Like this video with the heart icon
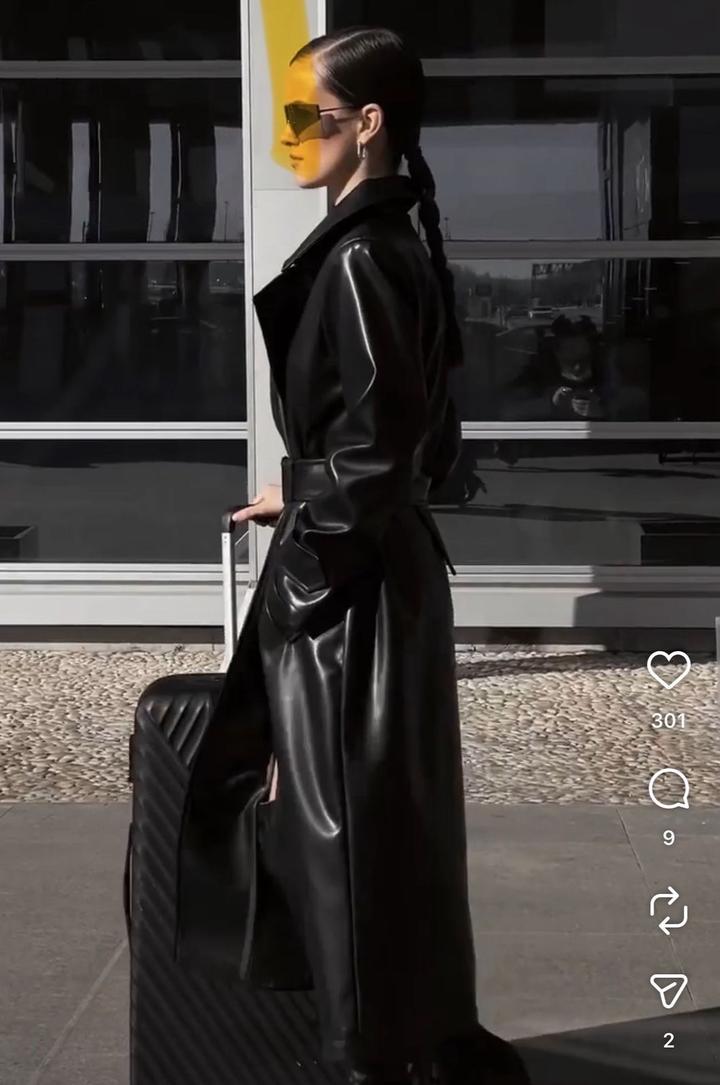Screen dimensions: 720x1085 point(668,670)
